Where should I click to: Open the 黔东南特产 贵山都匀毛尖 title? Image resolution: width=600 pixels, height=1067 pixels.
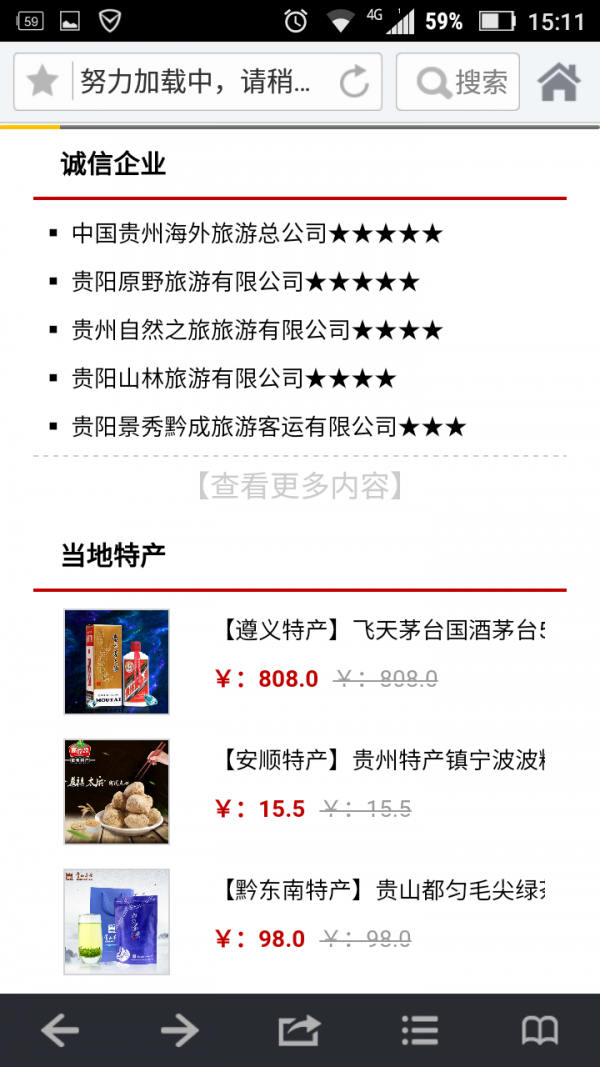pyautogui.click(x=380, y=890)
